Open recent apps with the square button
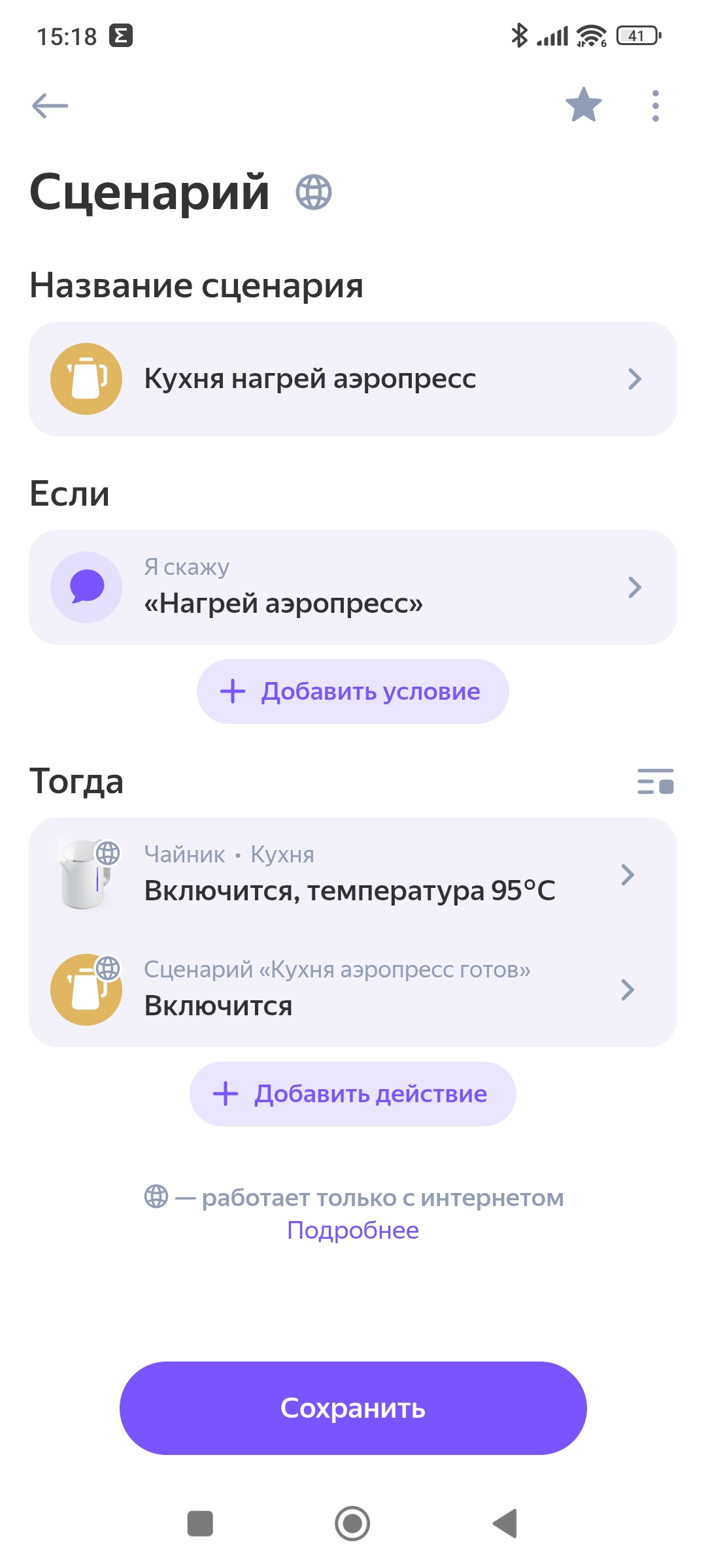Screen dimensions: 706x1568 tap(200, 1524)
